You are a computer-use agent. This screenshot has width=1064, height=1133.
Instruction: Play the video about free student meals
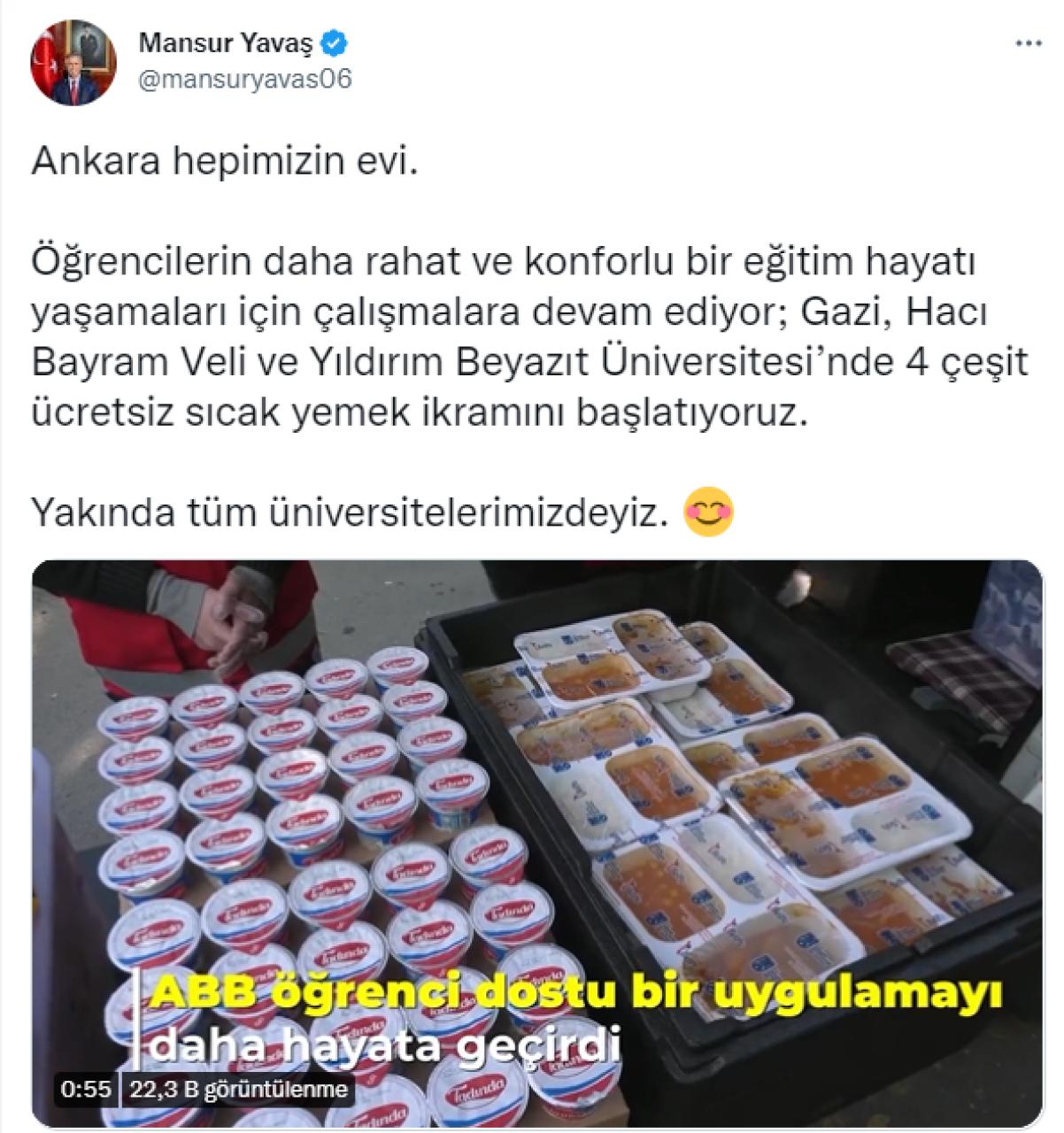click(x=537, y=841)
